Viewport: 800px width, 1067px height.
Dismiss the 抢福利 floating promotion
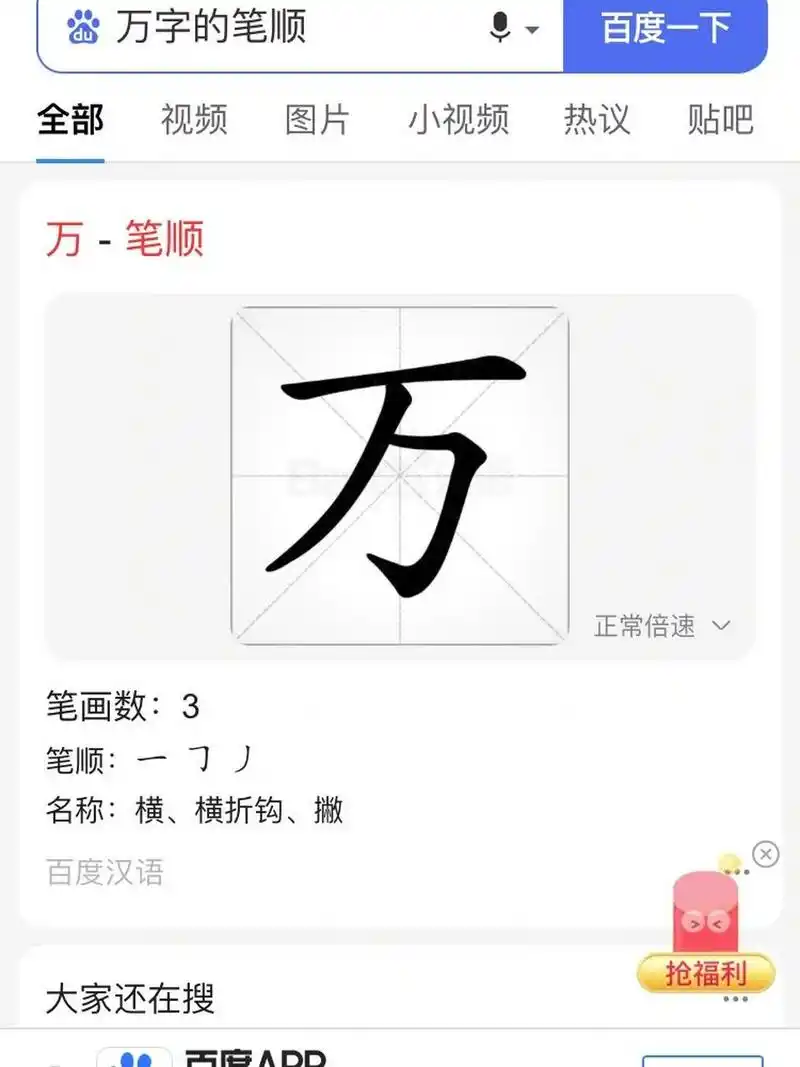point(765,854)
